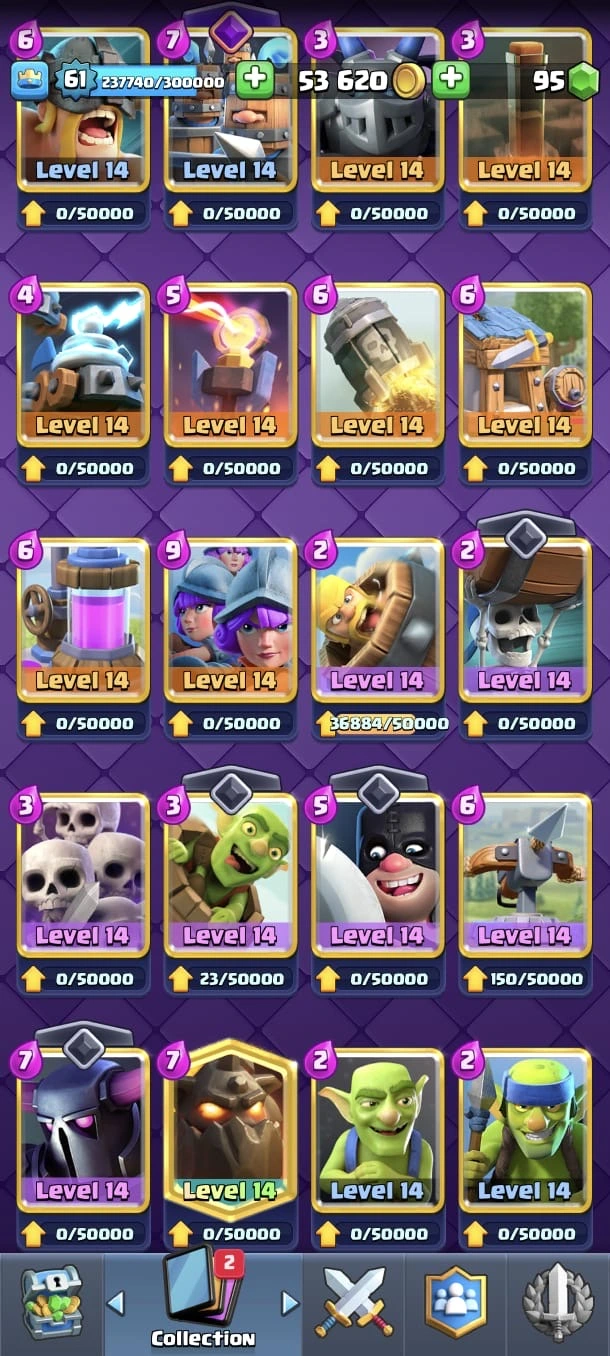Select the Goblin Barrel card
The height and width of the screenshot is (1356, 610).
[230, 875]
